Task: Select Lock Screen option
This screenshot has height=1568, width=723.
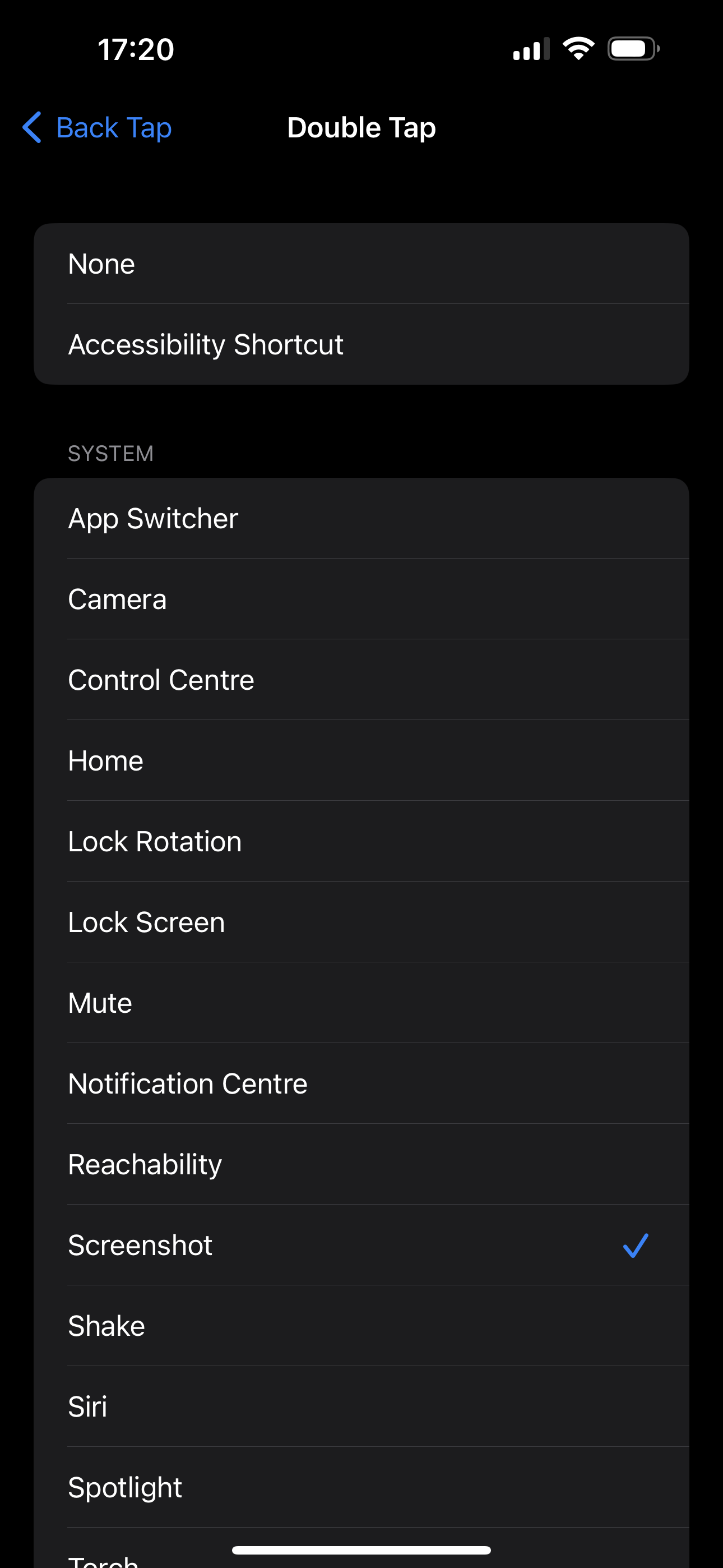Action: click(x=361, y=922)
